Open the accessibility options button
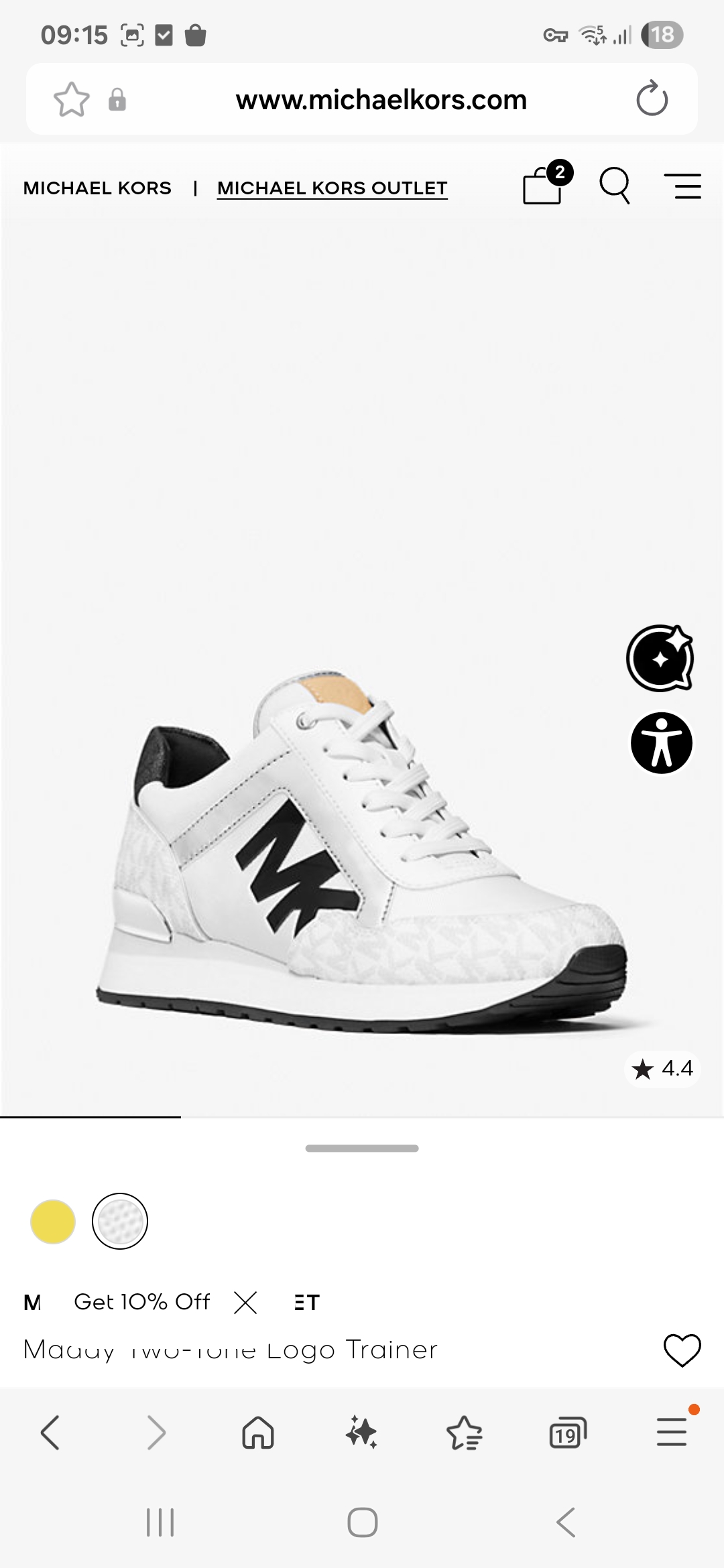724x1568 pixels. pos(661,742)
